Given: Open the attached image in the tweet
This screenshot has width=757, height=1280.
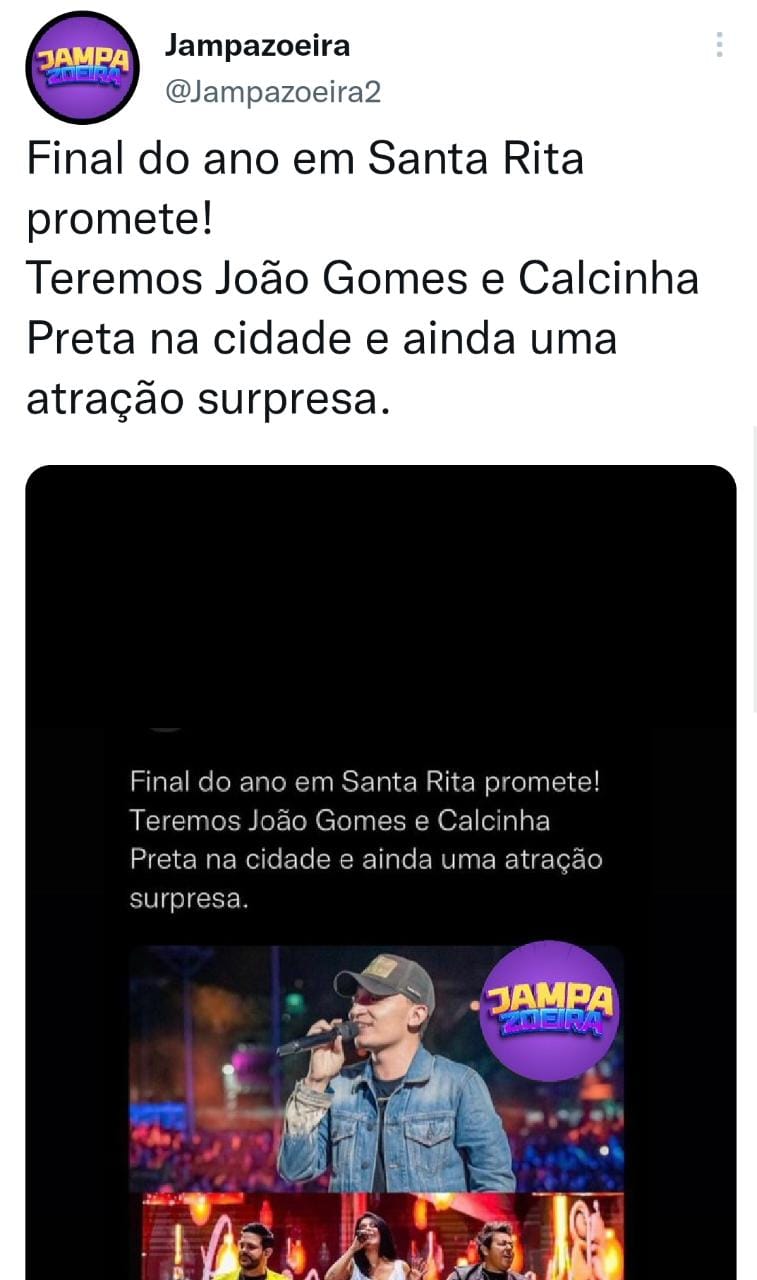Looking at the screenshot, I should coord(380,870).
